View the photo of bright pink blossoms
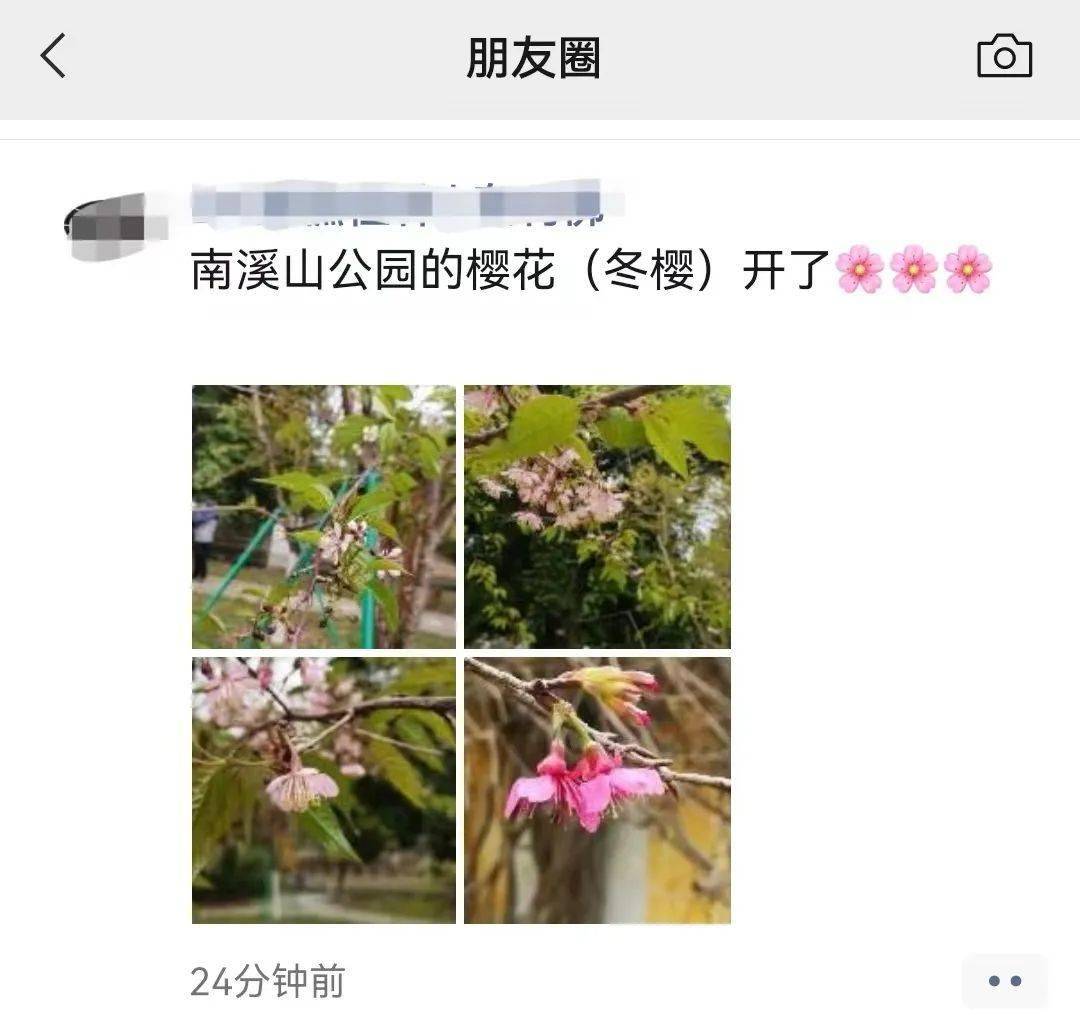The width and height of the screenshot is (1080, 1025). pyautogui.click(x=597, y=790)
